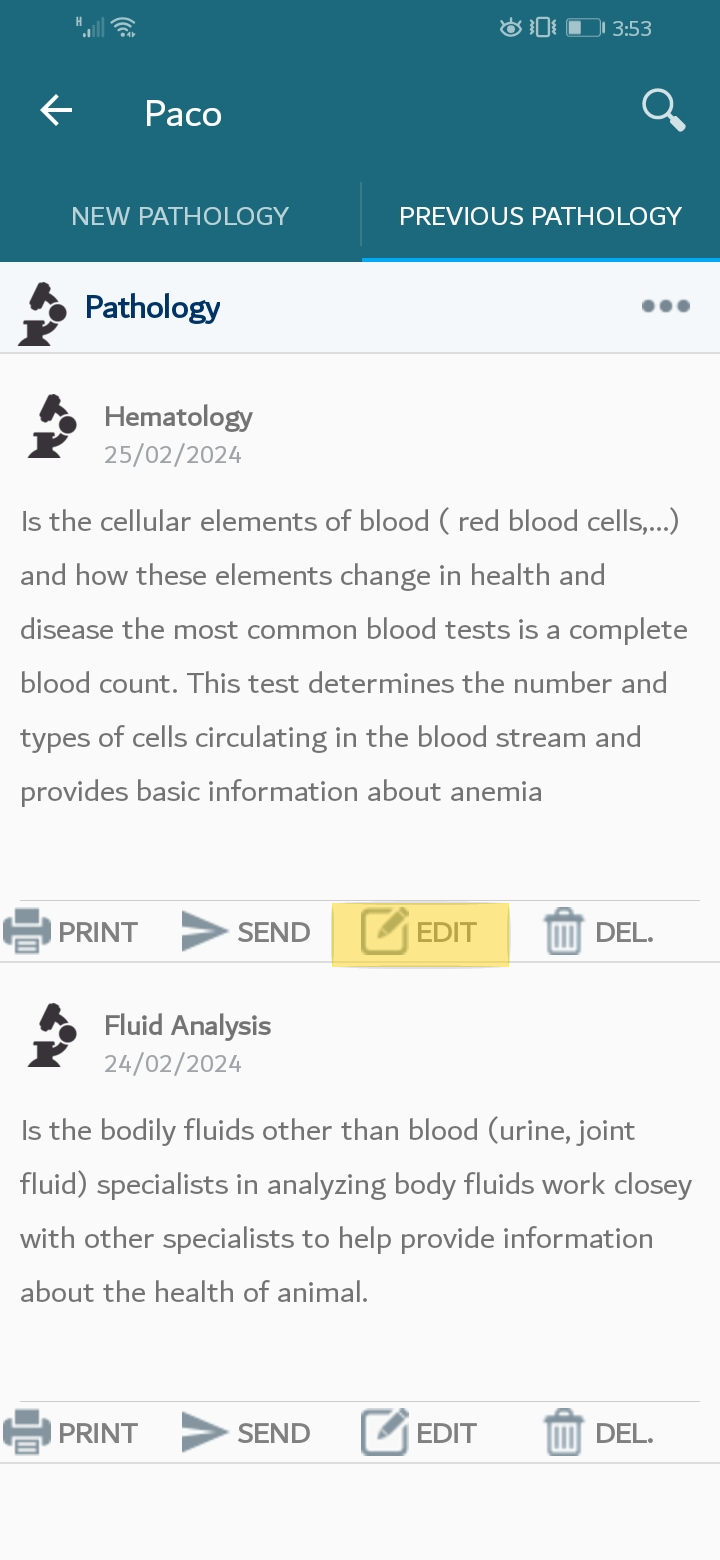Screen dimensions: 720x1560
Task: Switch to the New Pathology tab
Action: point(180,216)
